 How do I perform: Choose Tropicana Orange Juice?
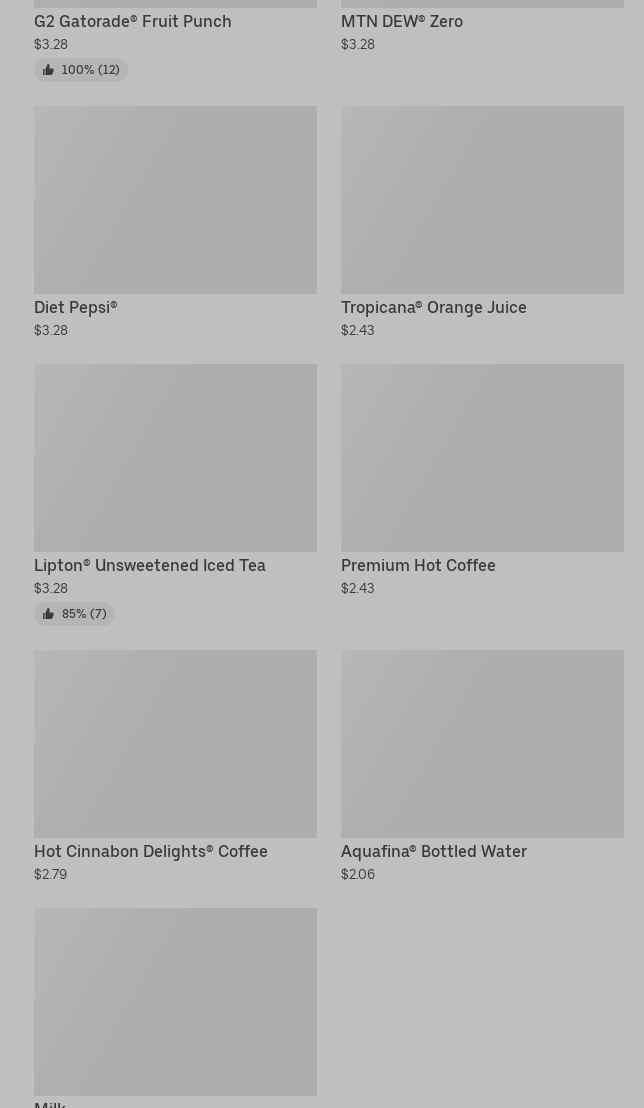[482, 200]
